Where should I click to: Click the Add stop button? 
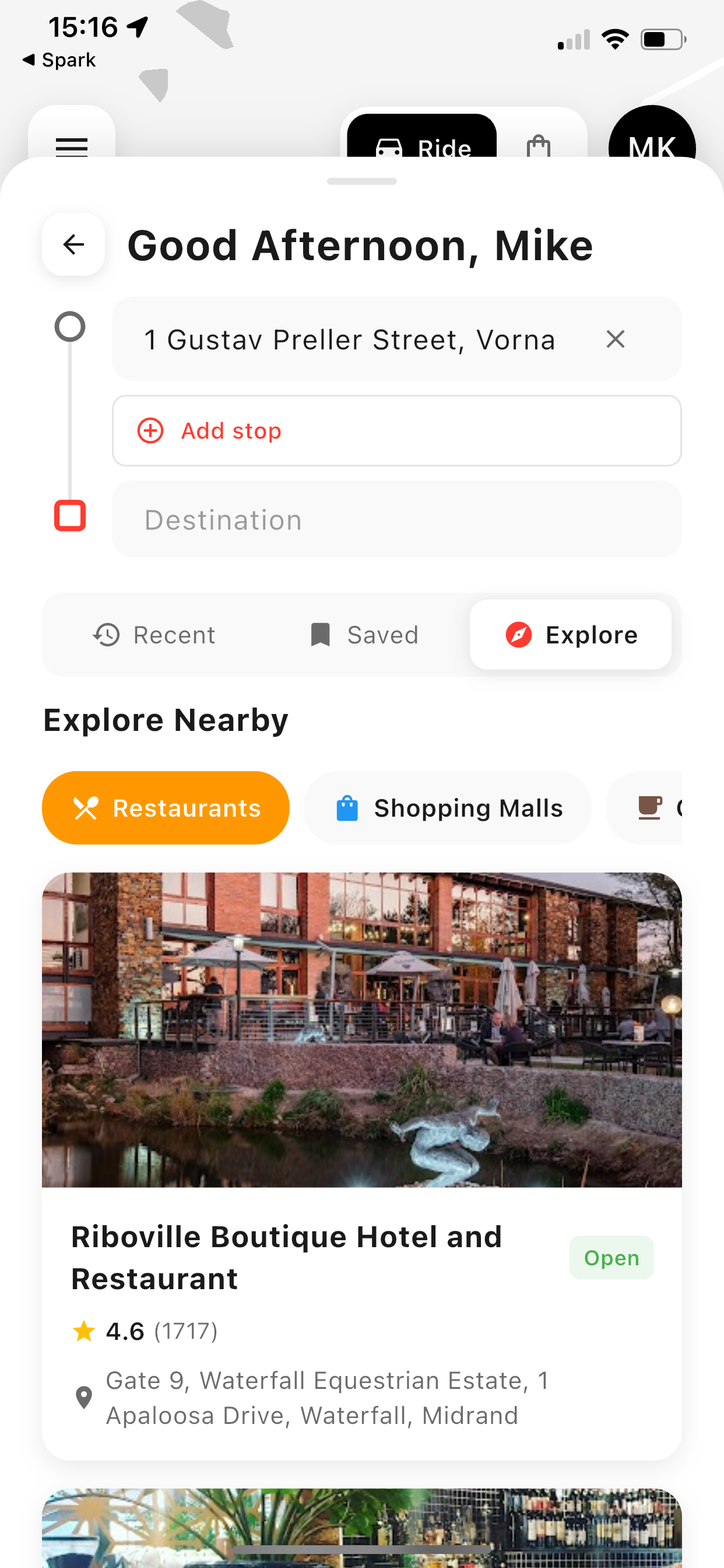click(x=396, y=430)
